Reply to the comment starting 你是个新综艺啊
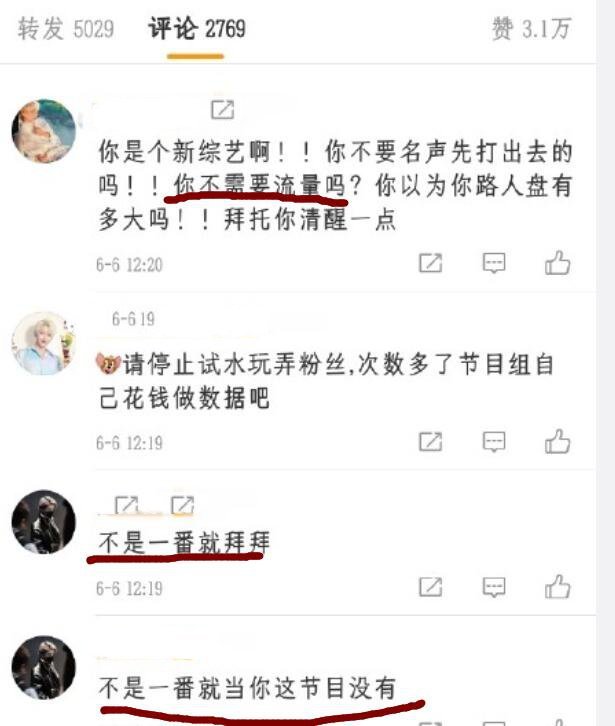This screenshot has width=615, height=726. point(494,264)
